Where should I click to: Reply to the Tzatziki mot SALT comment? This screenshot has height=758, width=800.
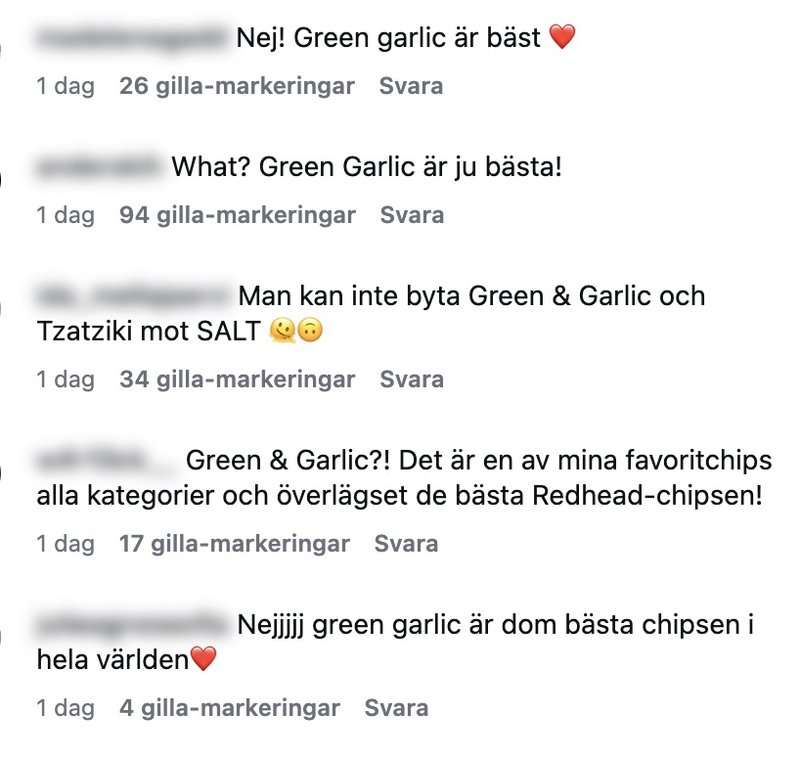[411, 380]
